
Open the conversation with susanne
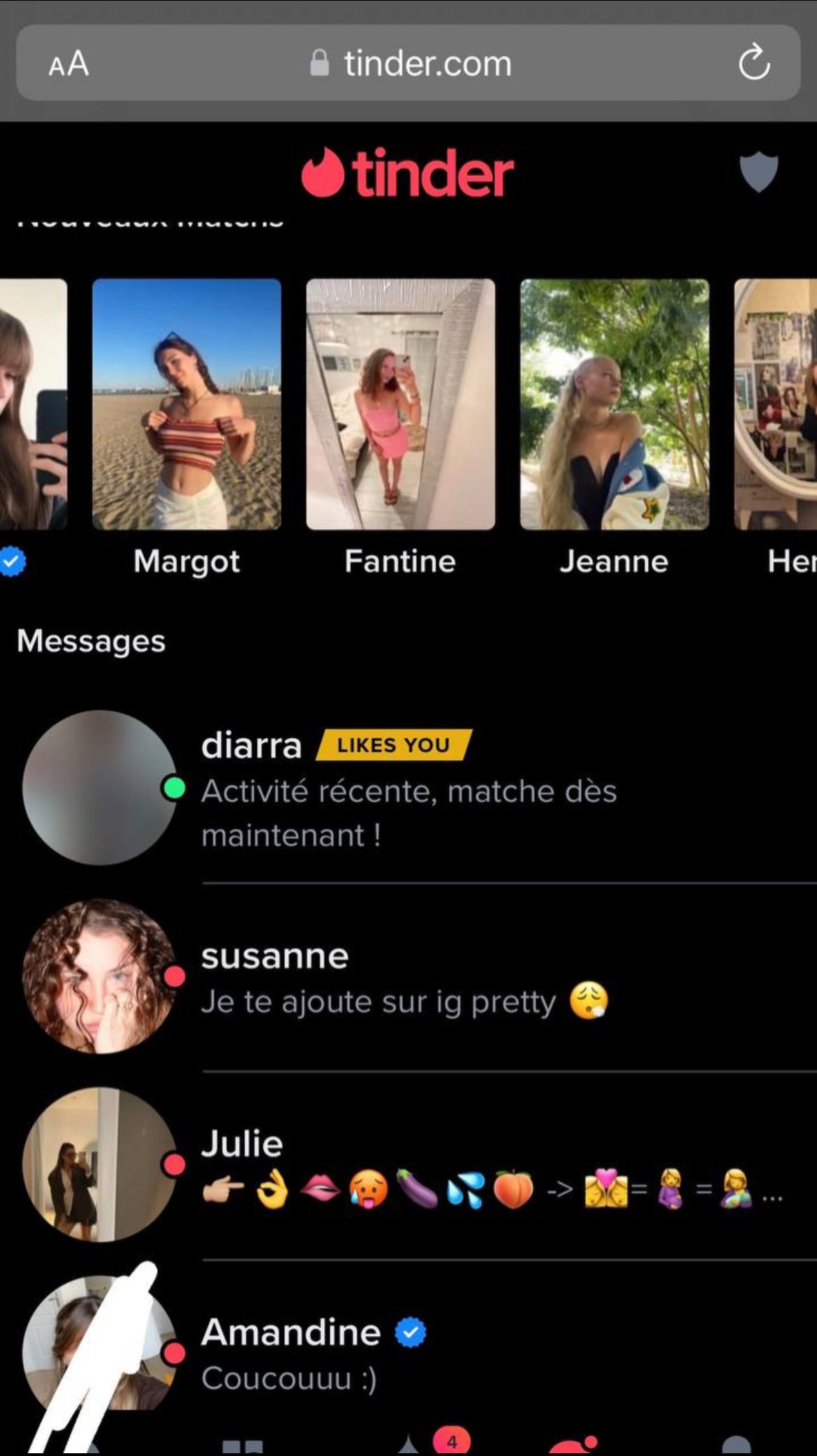point(419,978)
